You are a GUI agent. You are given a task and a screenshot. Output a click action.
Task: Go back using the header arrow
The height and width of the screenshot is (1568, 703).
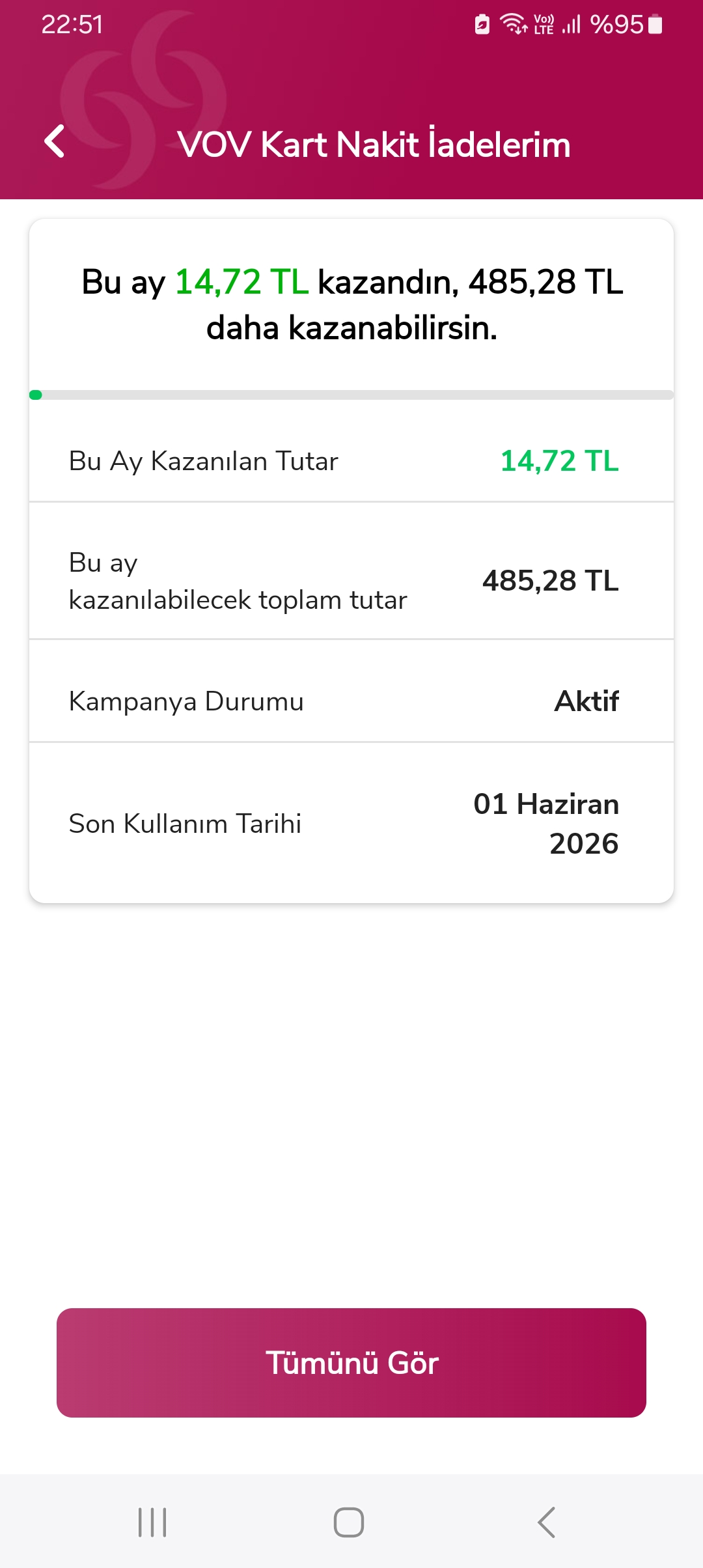point(55,141)
